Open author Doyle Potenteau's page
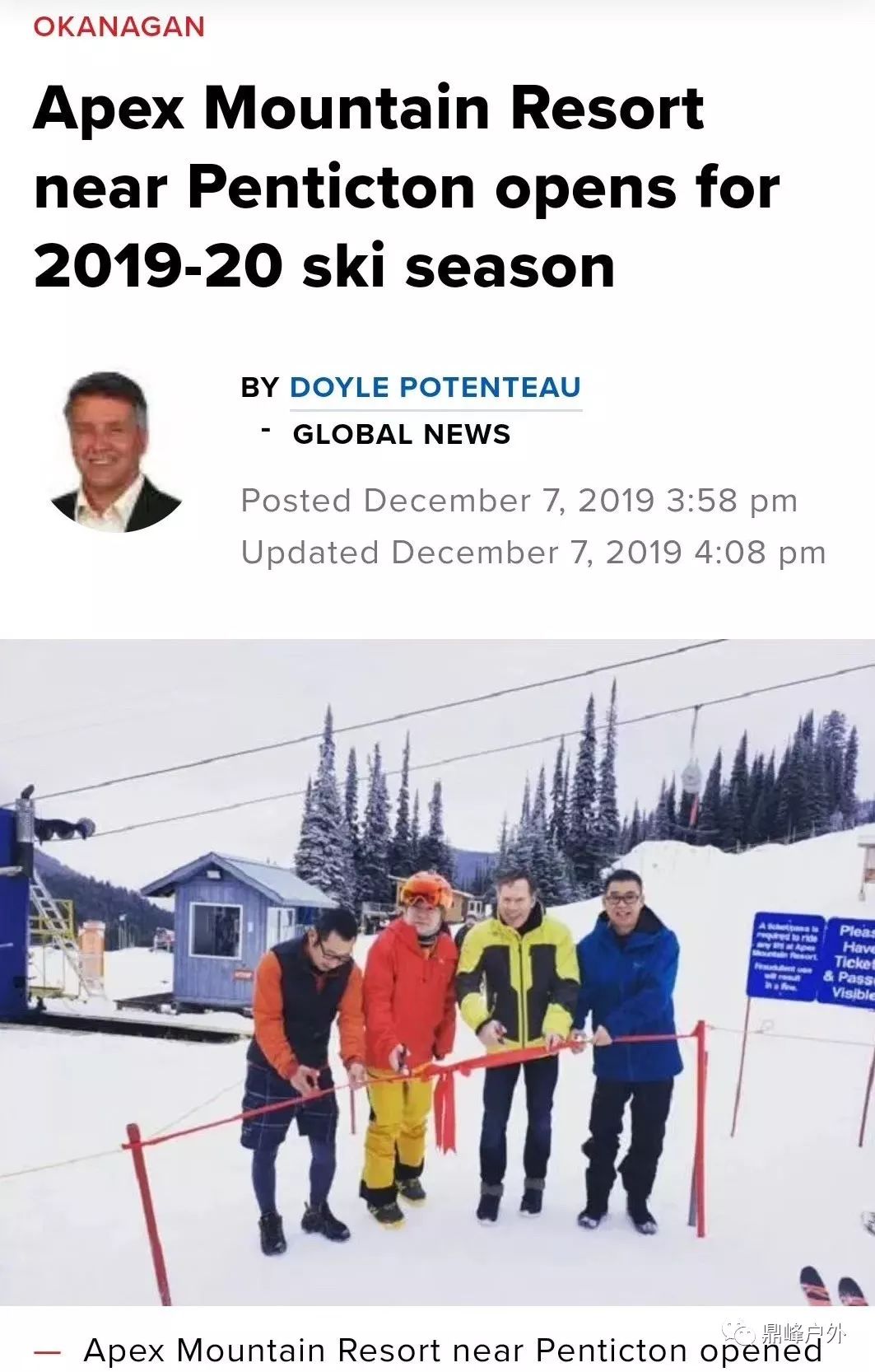The height and width of the screenshot is (1372, 875). 435,387
